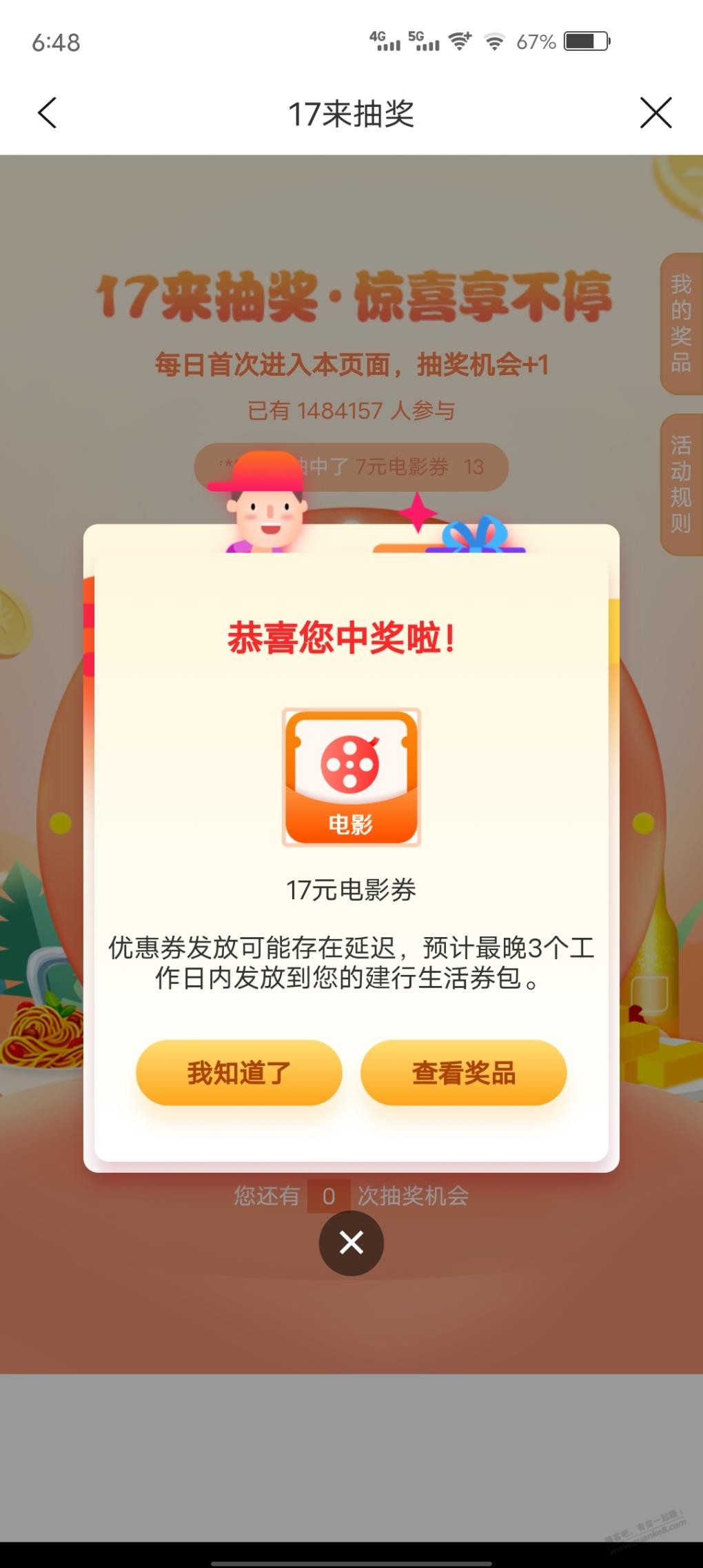Tap 我知道了 to acknowledge the prize
This screenshot has width=703, height=1568.
coord(239,1072)
